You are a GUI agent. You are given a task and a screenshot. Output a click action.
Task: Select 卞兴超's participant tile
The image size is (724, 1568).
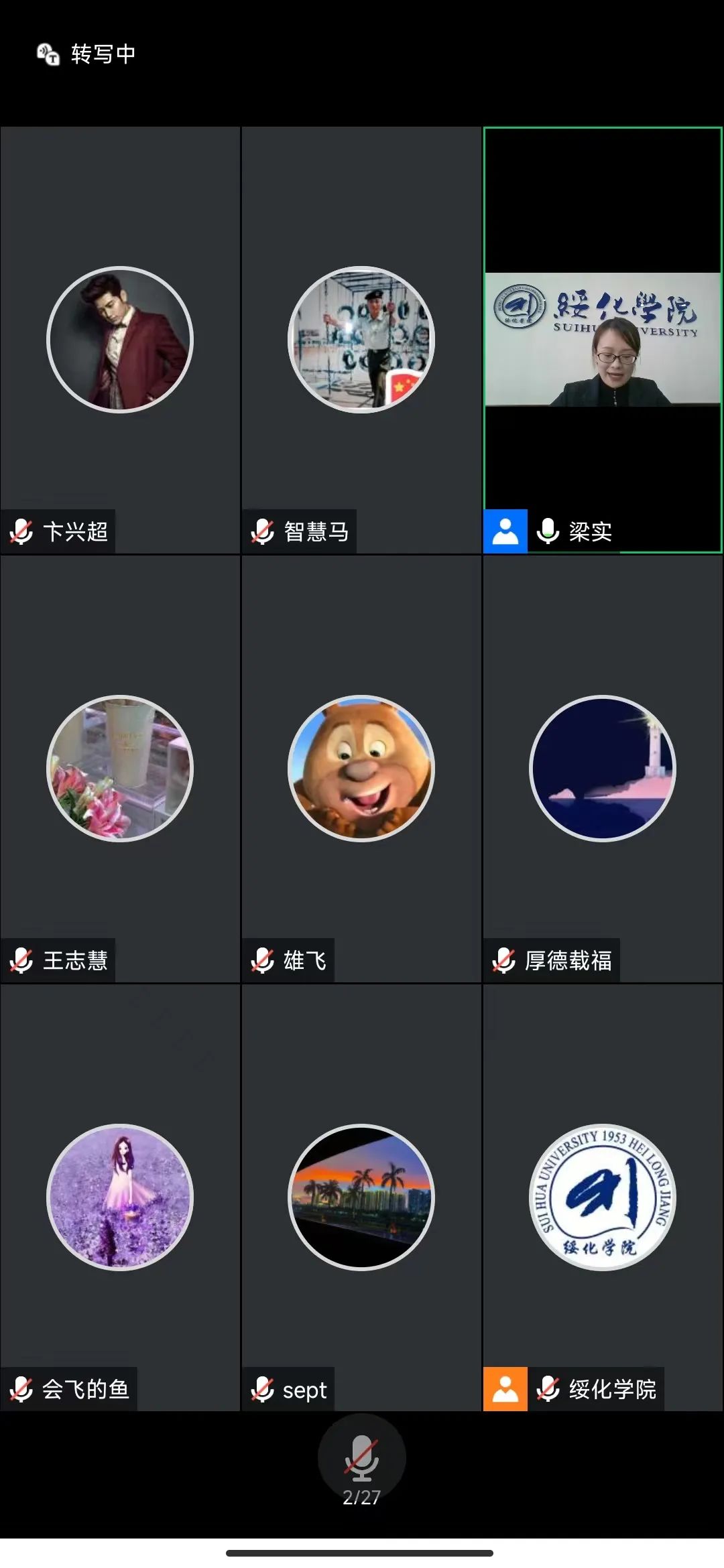point(120,340)
